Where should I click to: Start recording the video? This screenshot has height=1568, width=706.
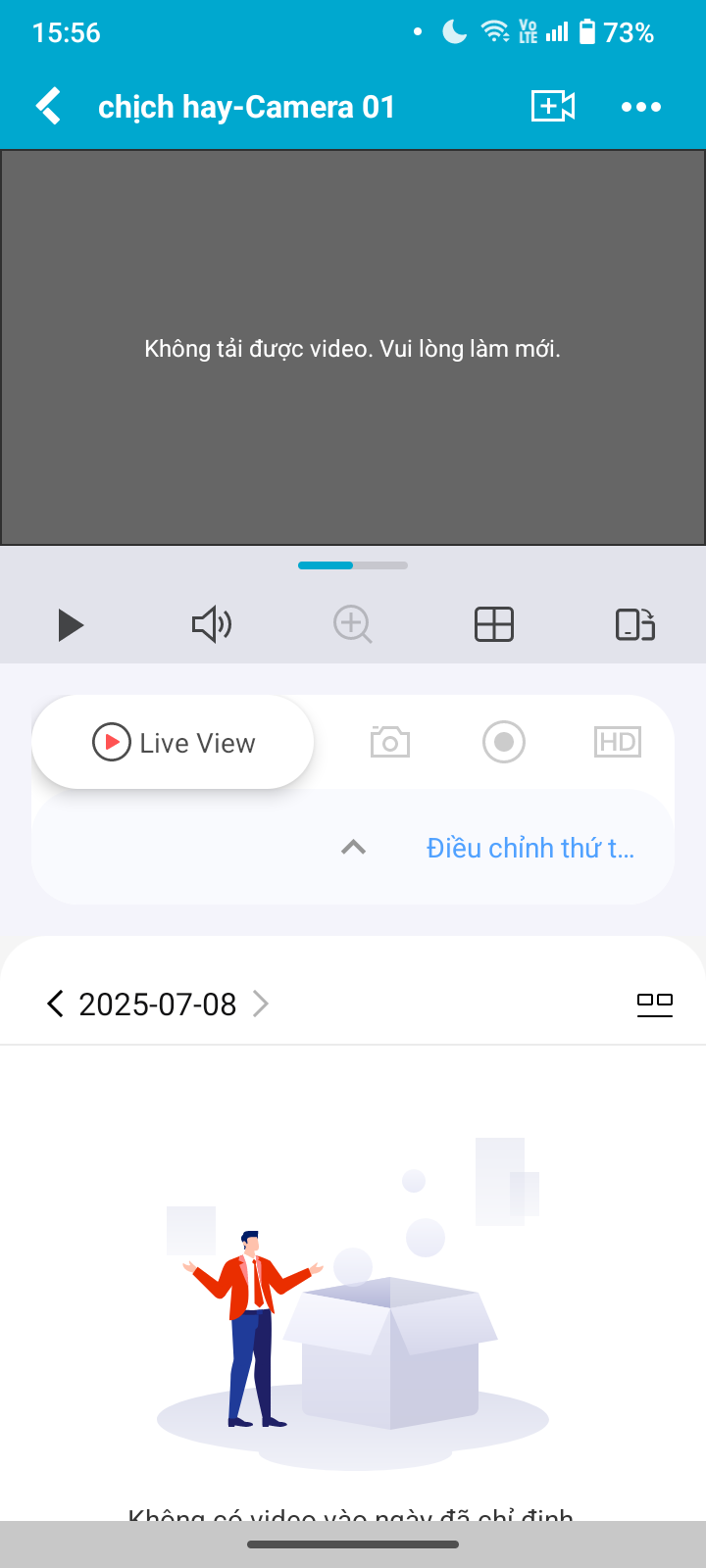tap(504, 743)
